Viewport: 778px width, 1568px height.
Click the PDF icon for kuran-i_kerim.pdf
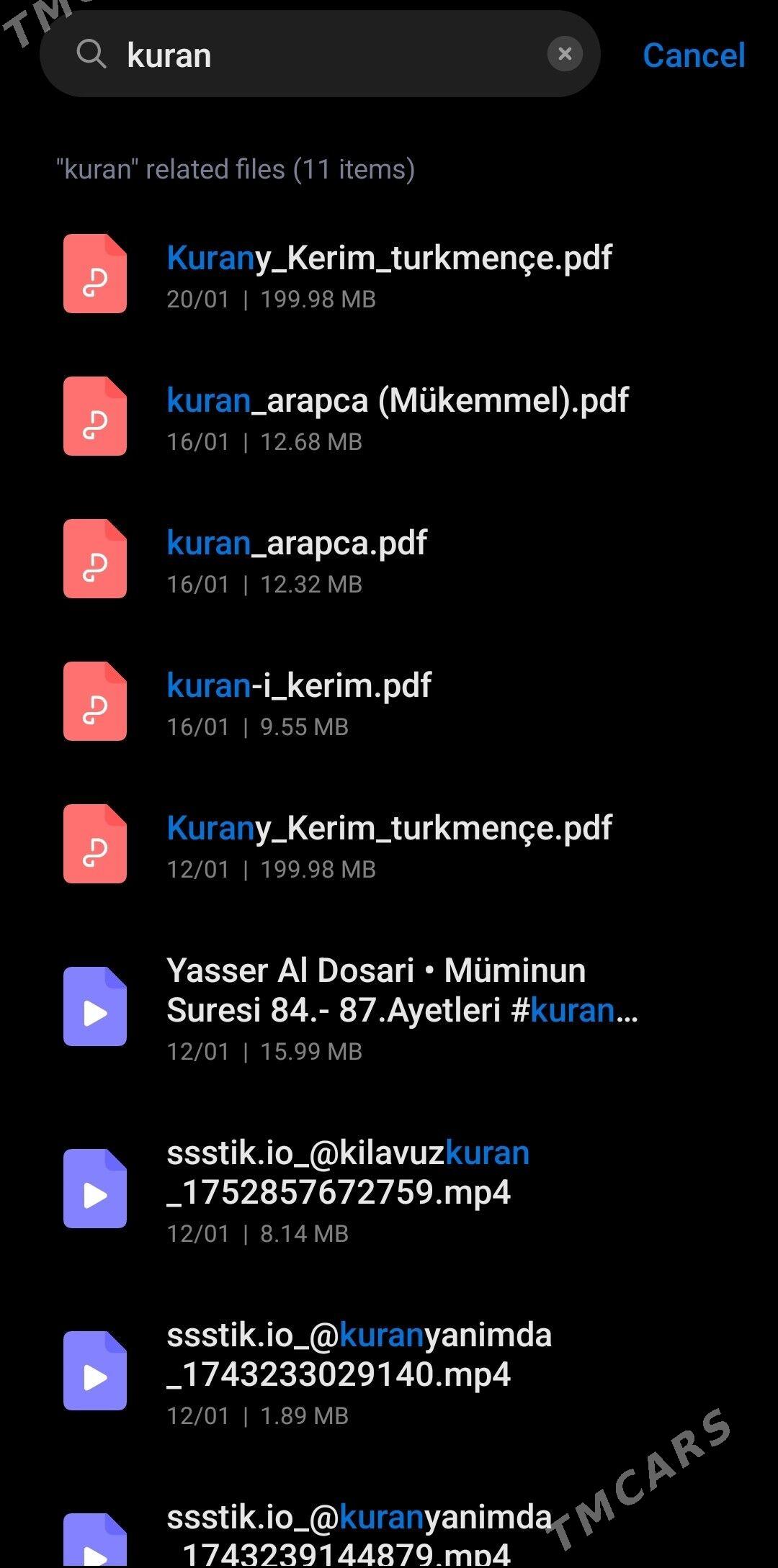[94, 700]
